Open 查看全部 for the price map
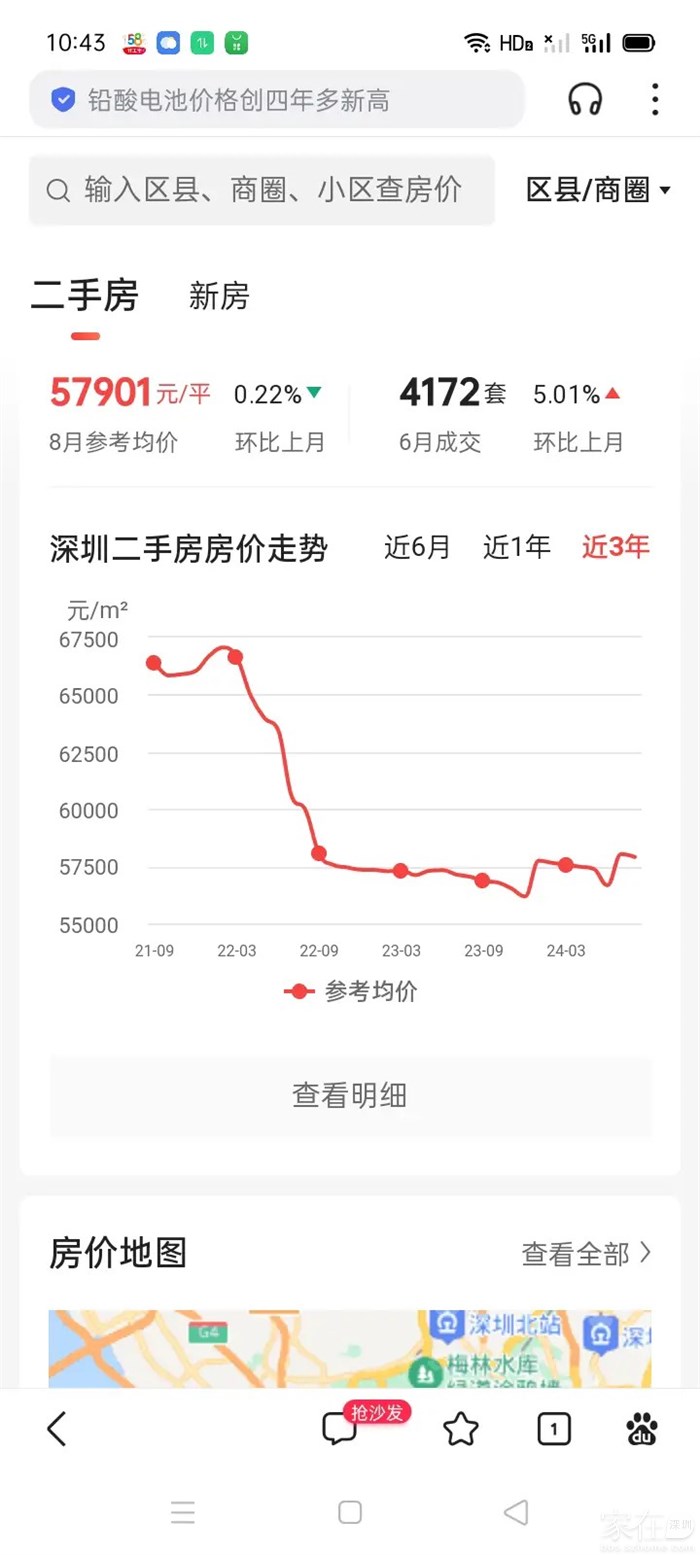 [x=586, y=1253]
